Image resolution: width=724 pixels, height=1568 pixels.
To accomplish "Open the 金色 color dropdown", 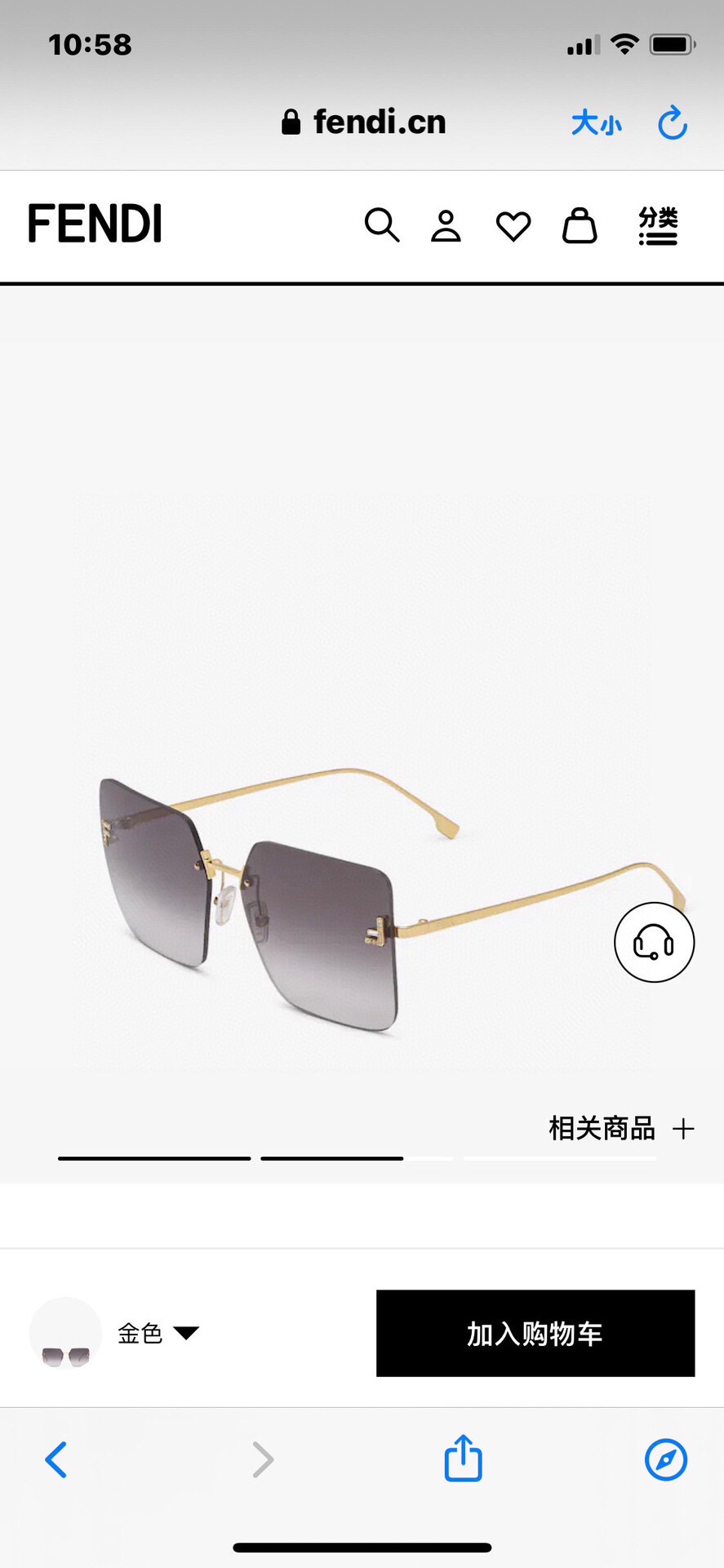I will pyautogui.click(x=158, y=1334).
